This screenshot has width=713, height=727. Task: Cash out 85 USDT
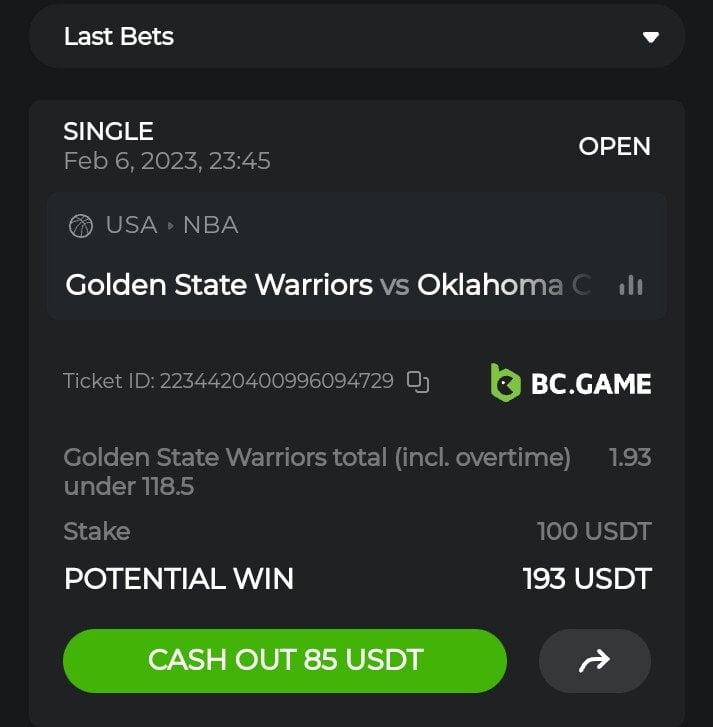click(285, 660)
